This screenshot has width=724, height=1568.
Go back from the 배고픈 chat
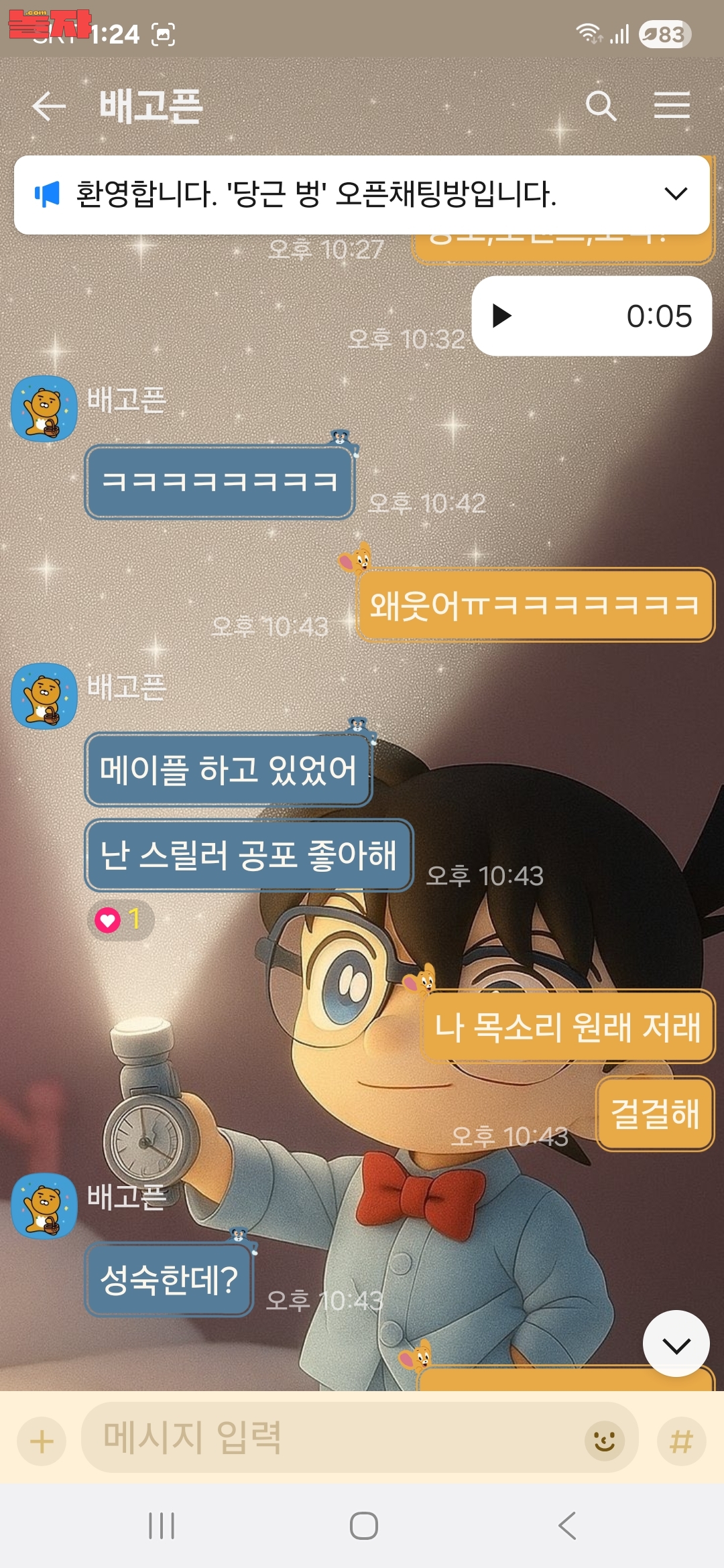pyautogui.click(x=48, y=106)
